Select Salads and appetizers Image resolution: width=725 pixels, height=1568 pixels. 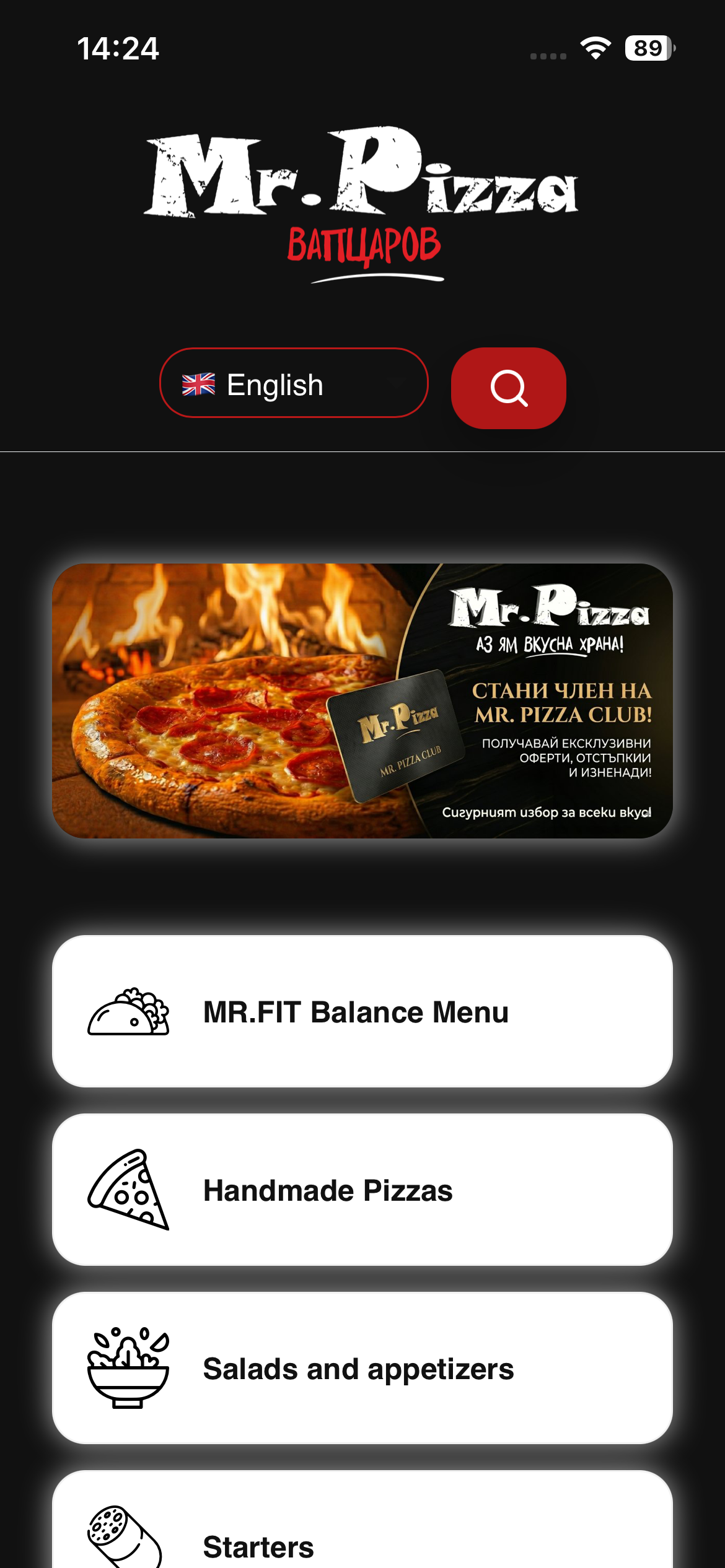362,1368
